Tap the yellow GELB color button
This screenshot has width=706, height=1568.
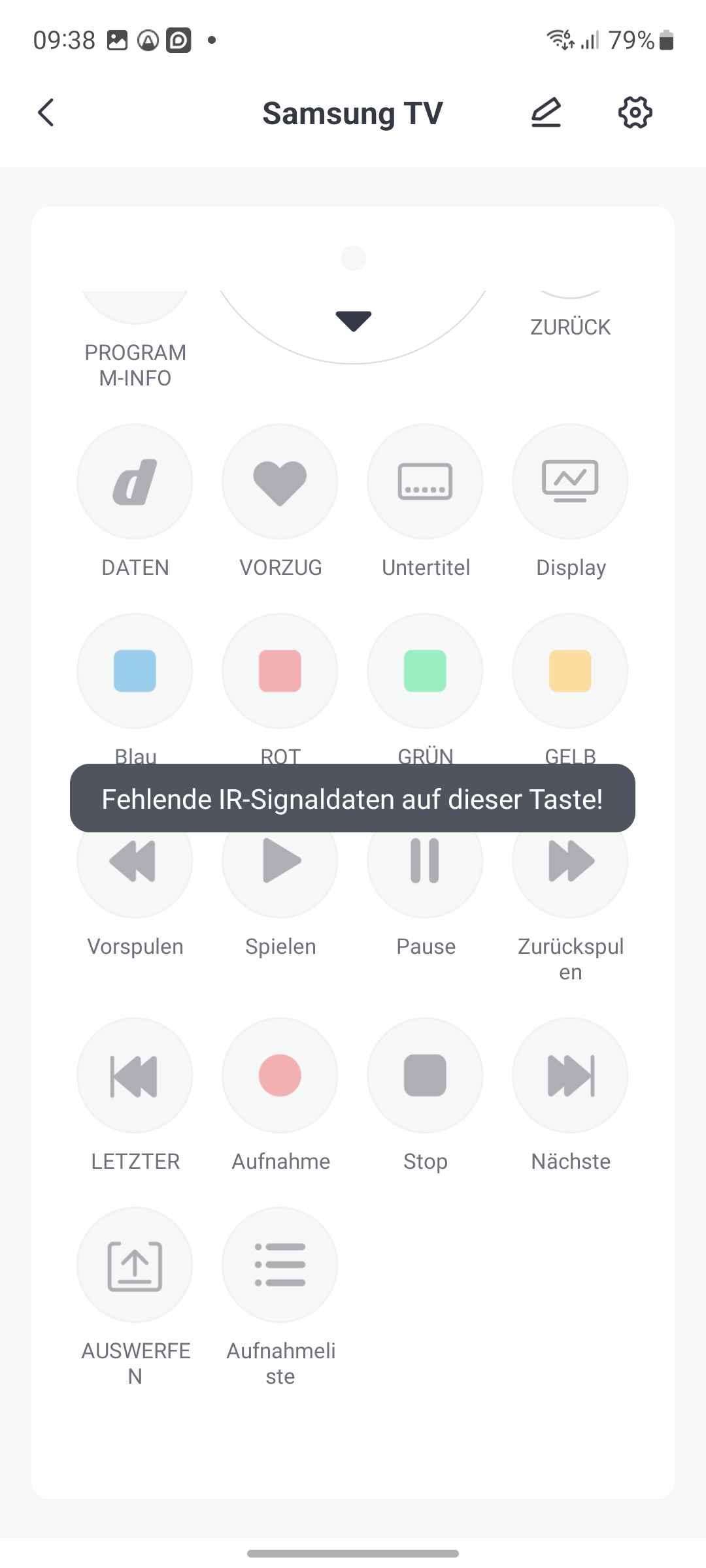point(570,671)
